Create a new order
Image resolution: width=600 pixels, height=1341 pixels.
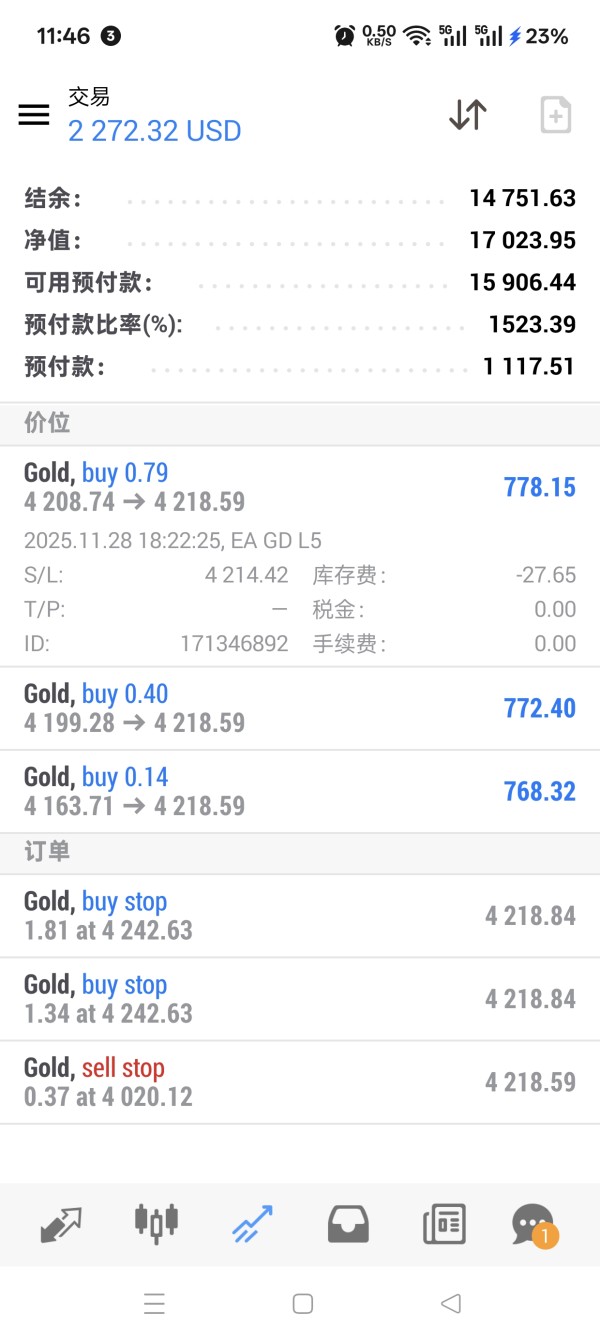coord(555,115)
